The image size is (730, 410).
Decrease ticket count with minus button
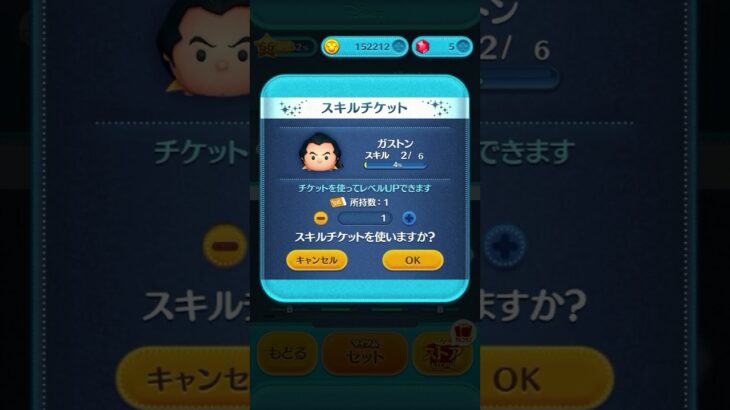321,218
